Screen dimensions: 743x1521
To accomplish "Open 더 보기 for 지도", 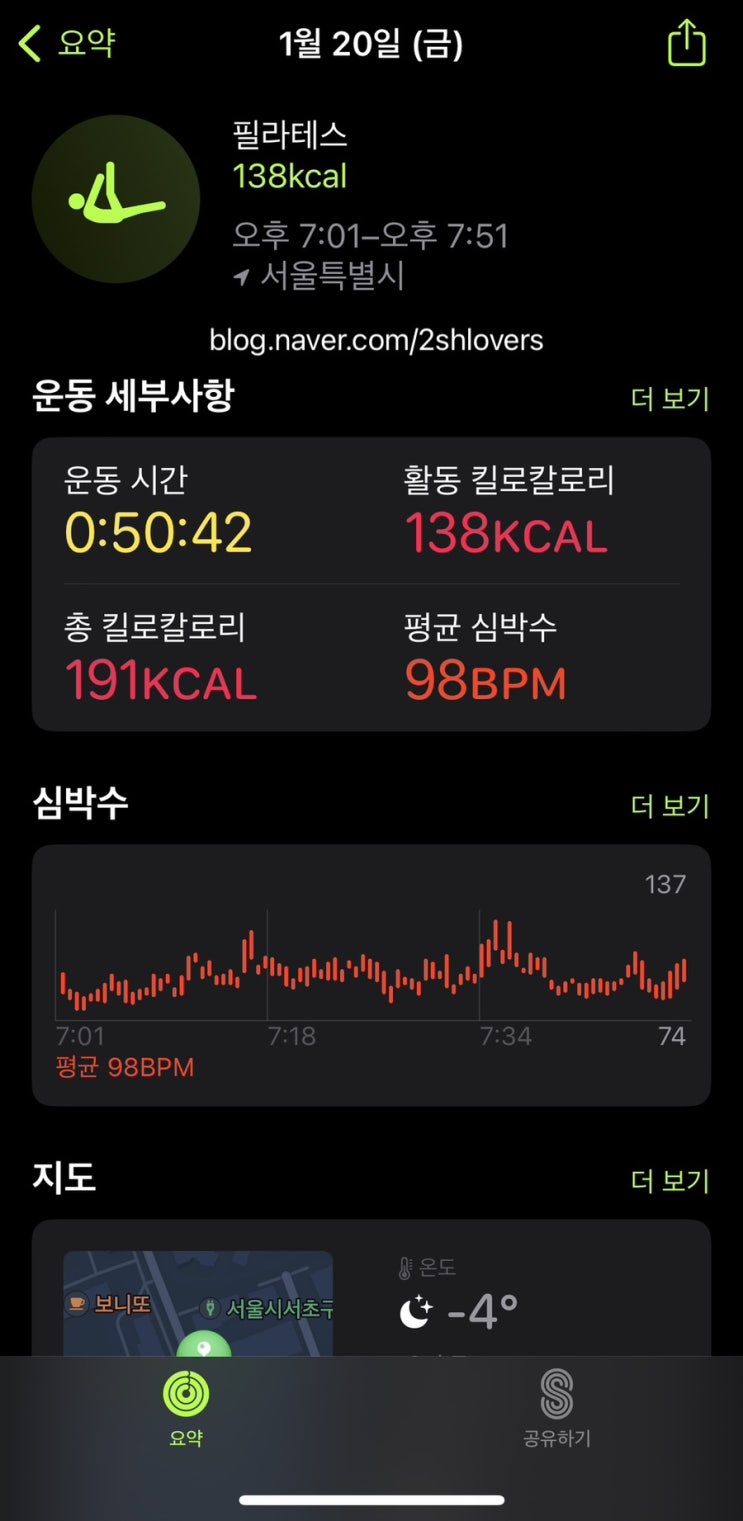I will (669, 1181).
